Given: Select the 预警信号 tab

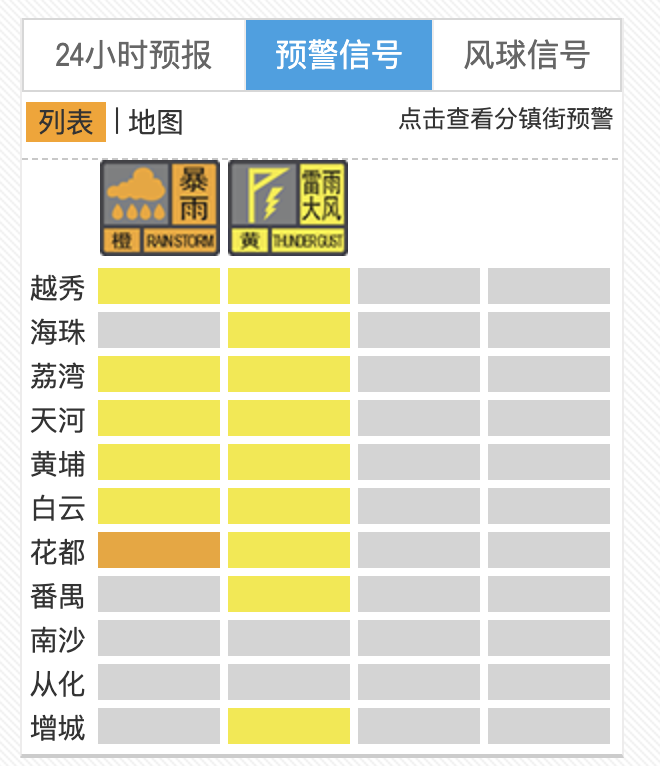Looking at the screenshot, I should (x=339, y=55).
